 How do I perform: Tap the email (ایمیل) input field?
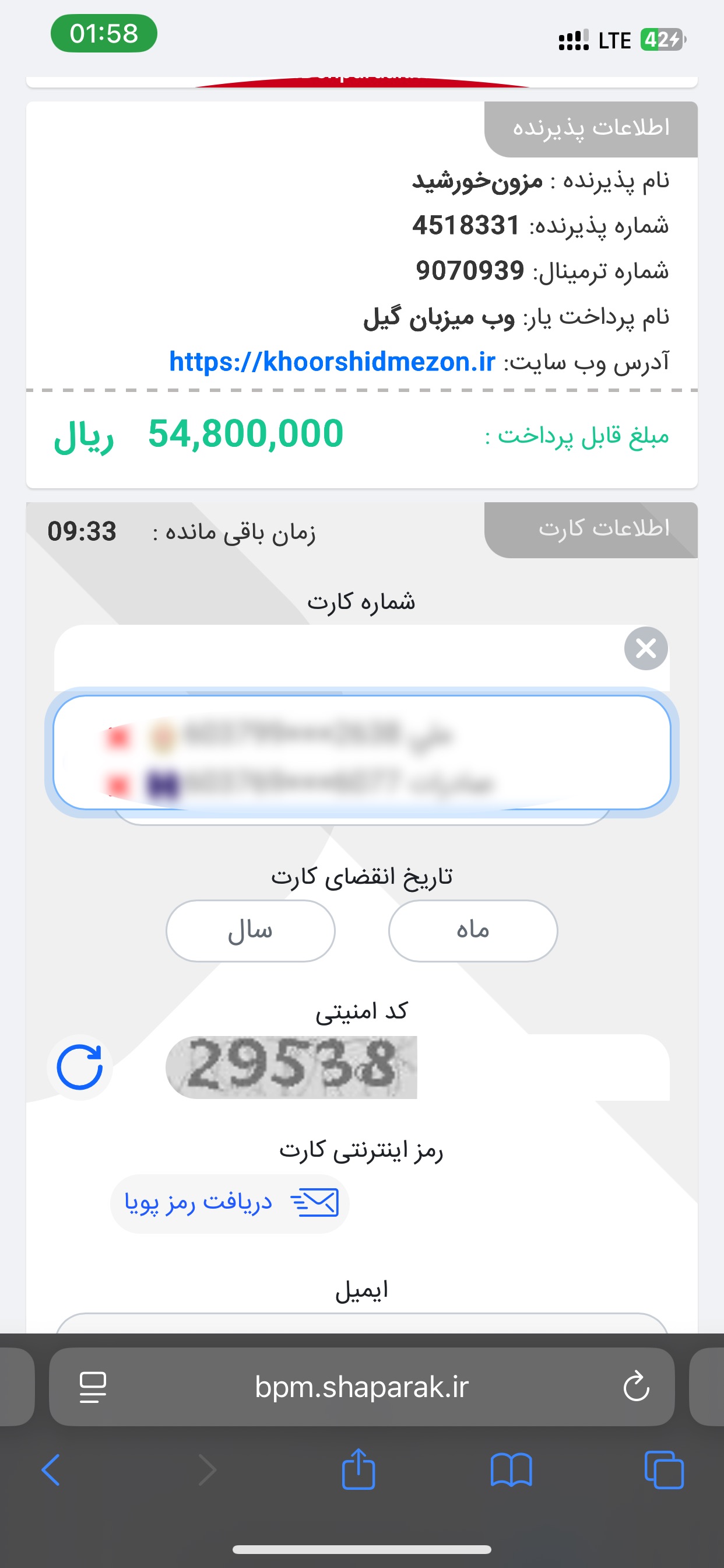[362, 1324]
